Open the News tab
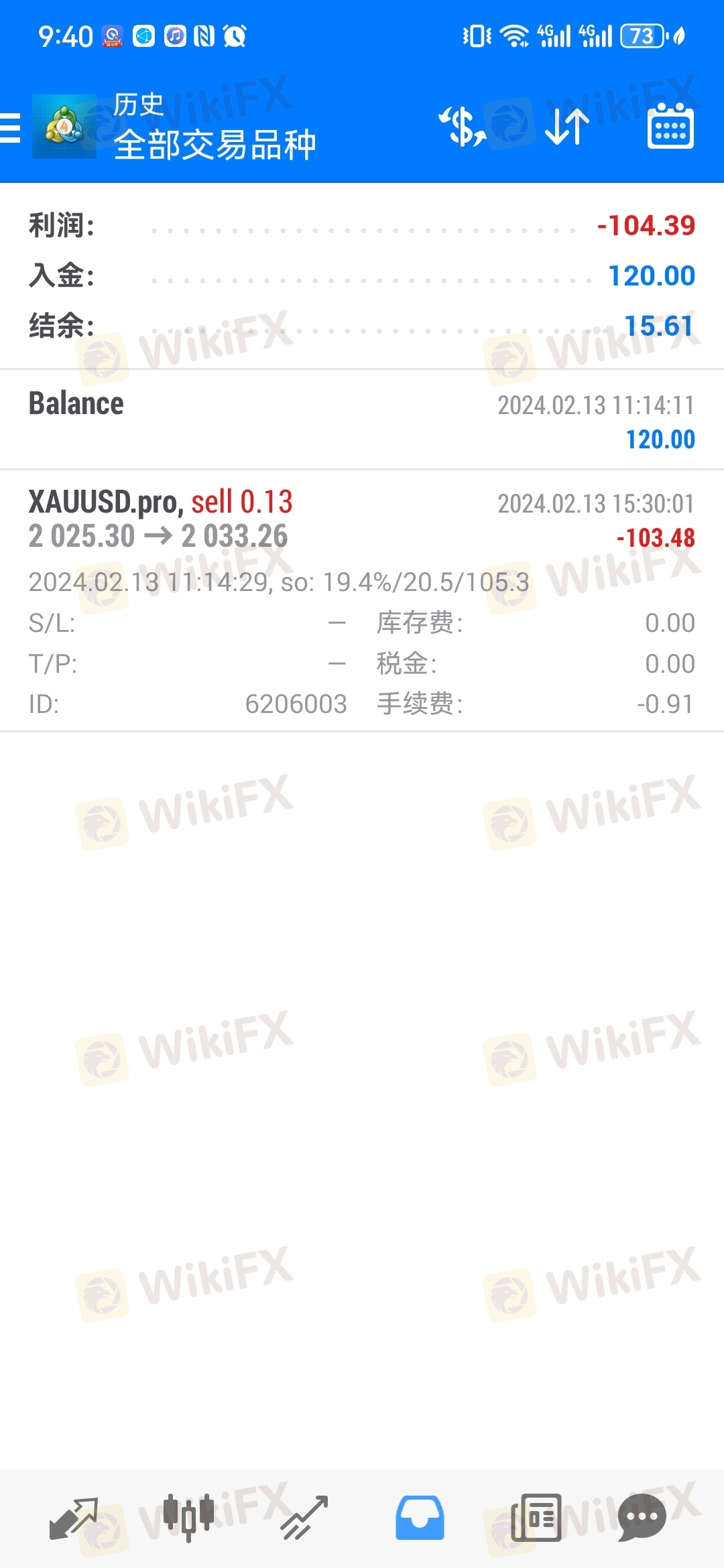This screenshot has height=1568, width=724. tap(536, 1518)
